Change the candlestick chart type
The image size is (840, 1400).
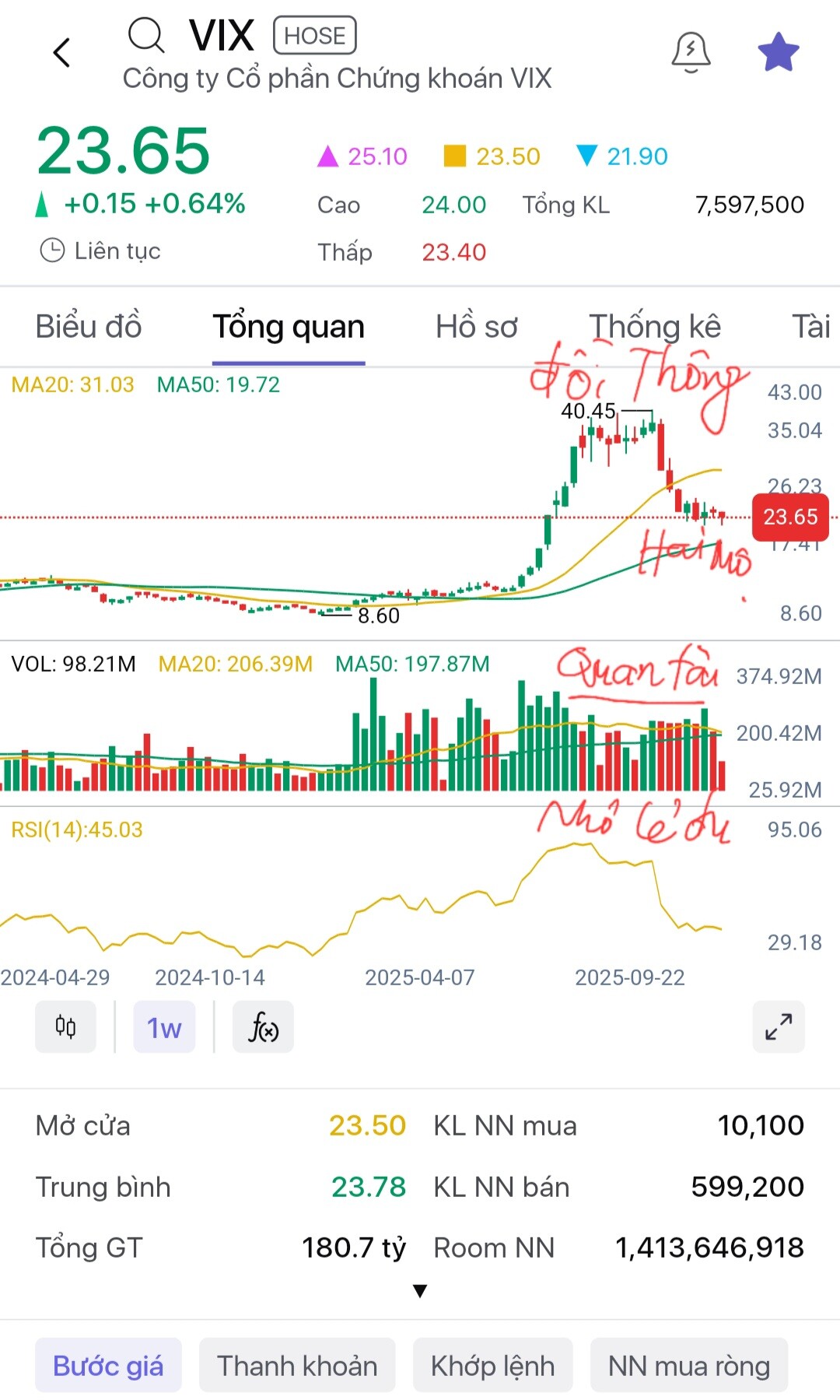click(x=65, y=1027)
